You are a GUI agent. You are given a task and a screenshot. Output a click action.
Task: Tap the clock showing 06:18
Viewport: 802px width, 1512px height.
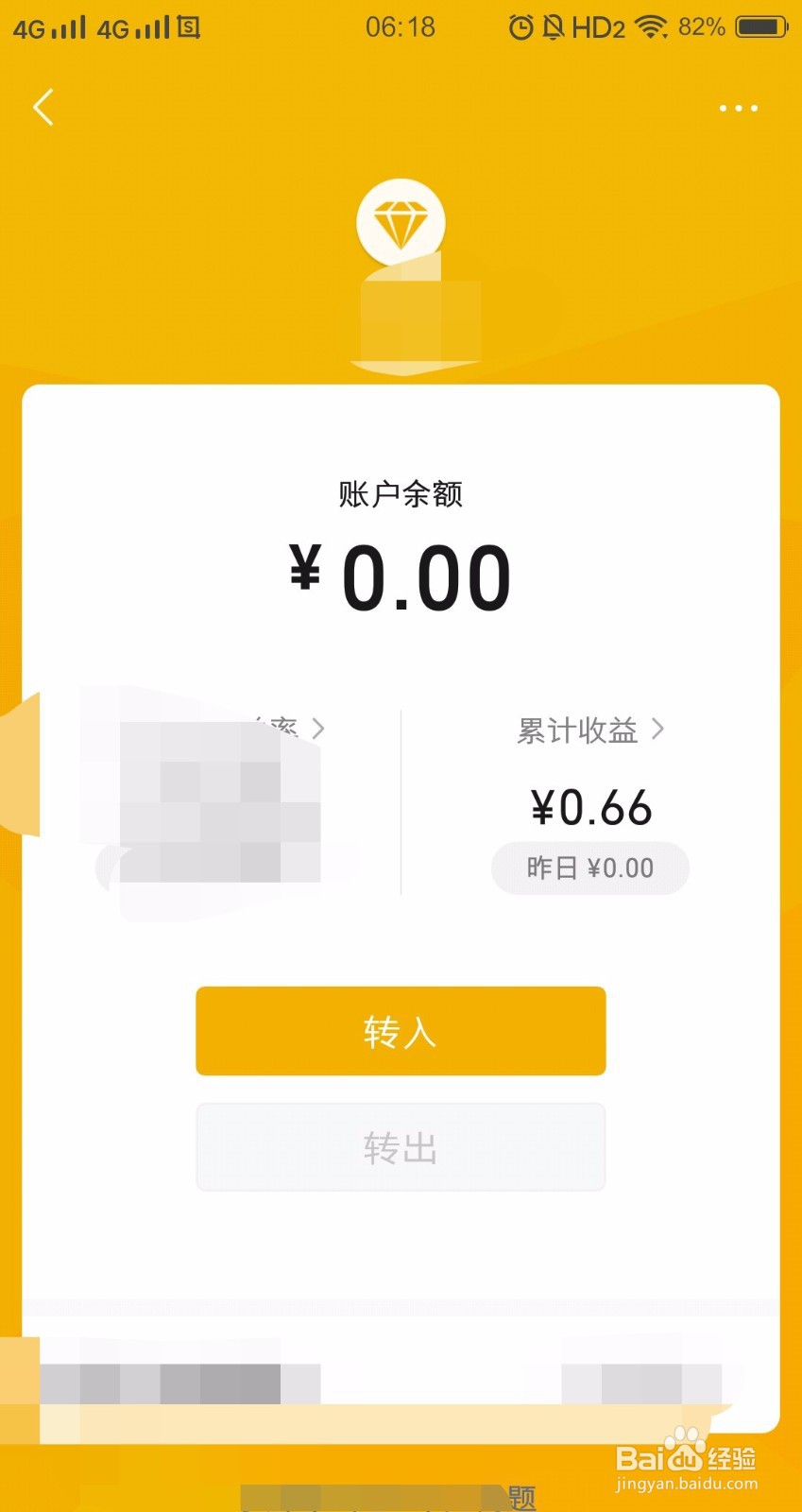click(401, 27)
